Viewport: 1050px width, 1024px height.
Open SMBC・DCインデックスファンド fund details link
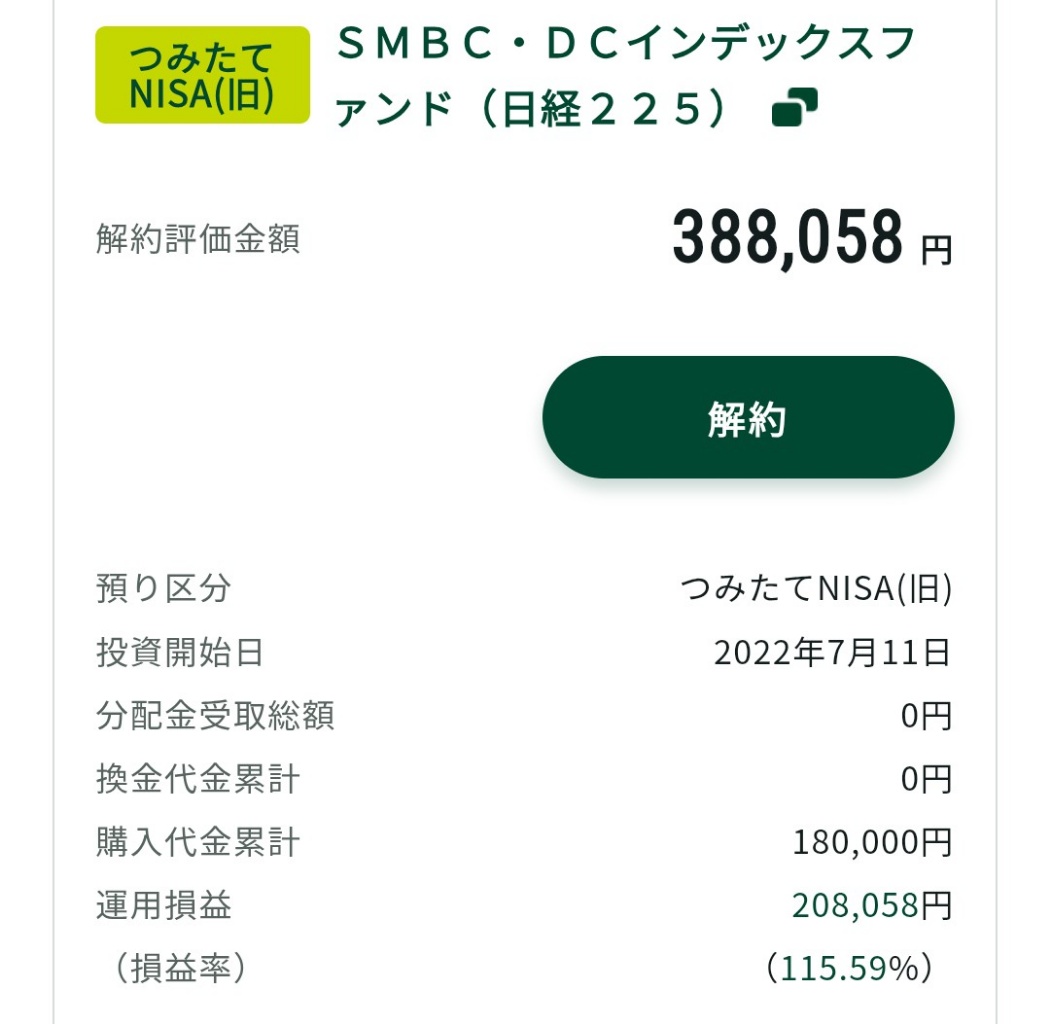tap(624, 78)
